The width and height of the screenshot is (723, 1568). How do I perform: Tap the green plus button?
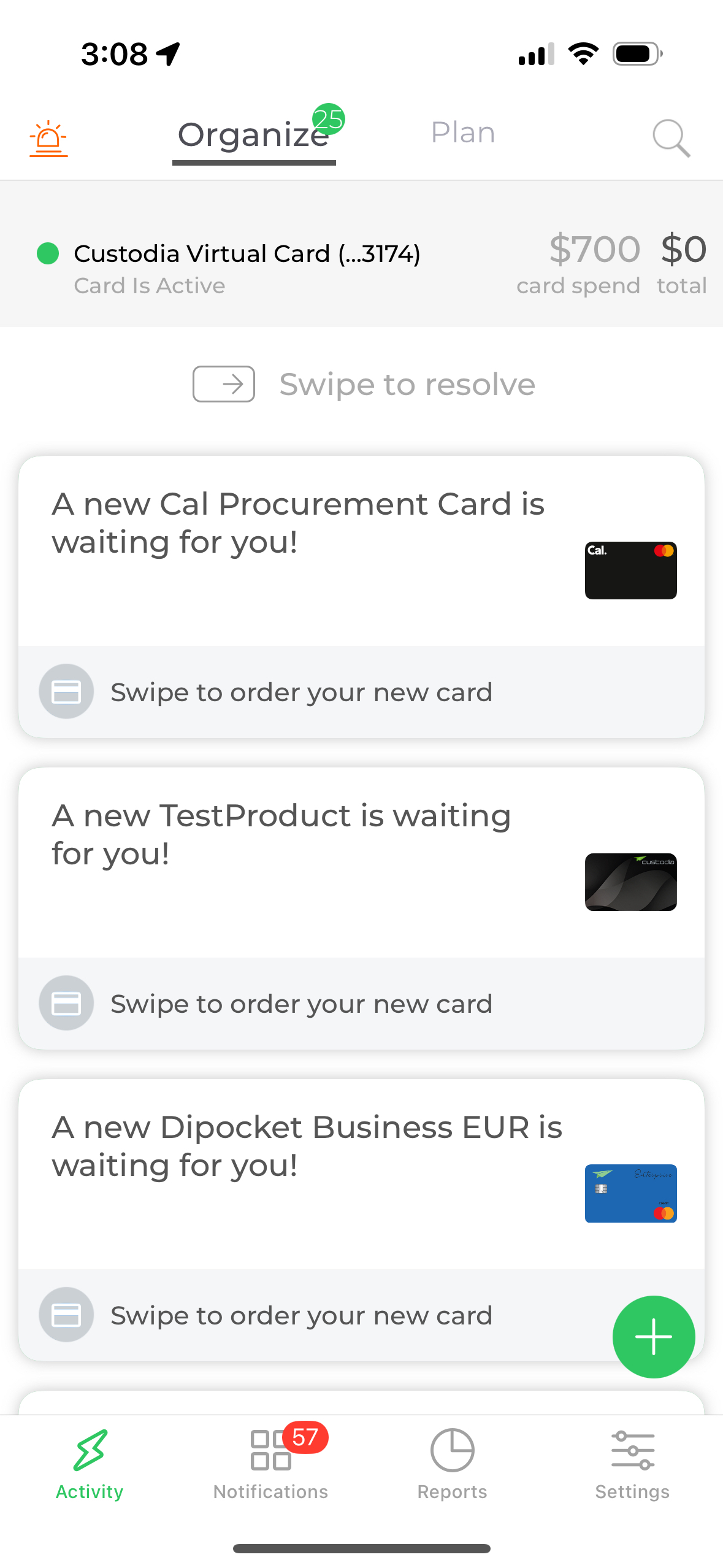(653, 1337)
